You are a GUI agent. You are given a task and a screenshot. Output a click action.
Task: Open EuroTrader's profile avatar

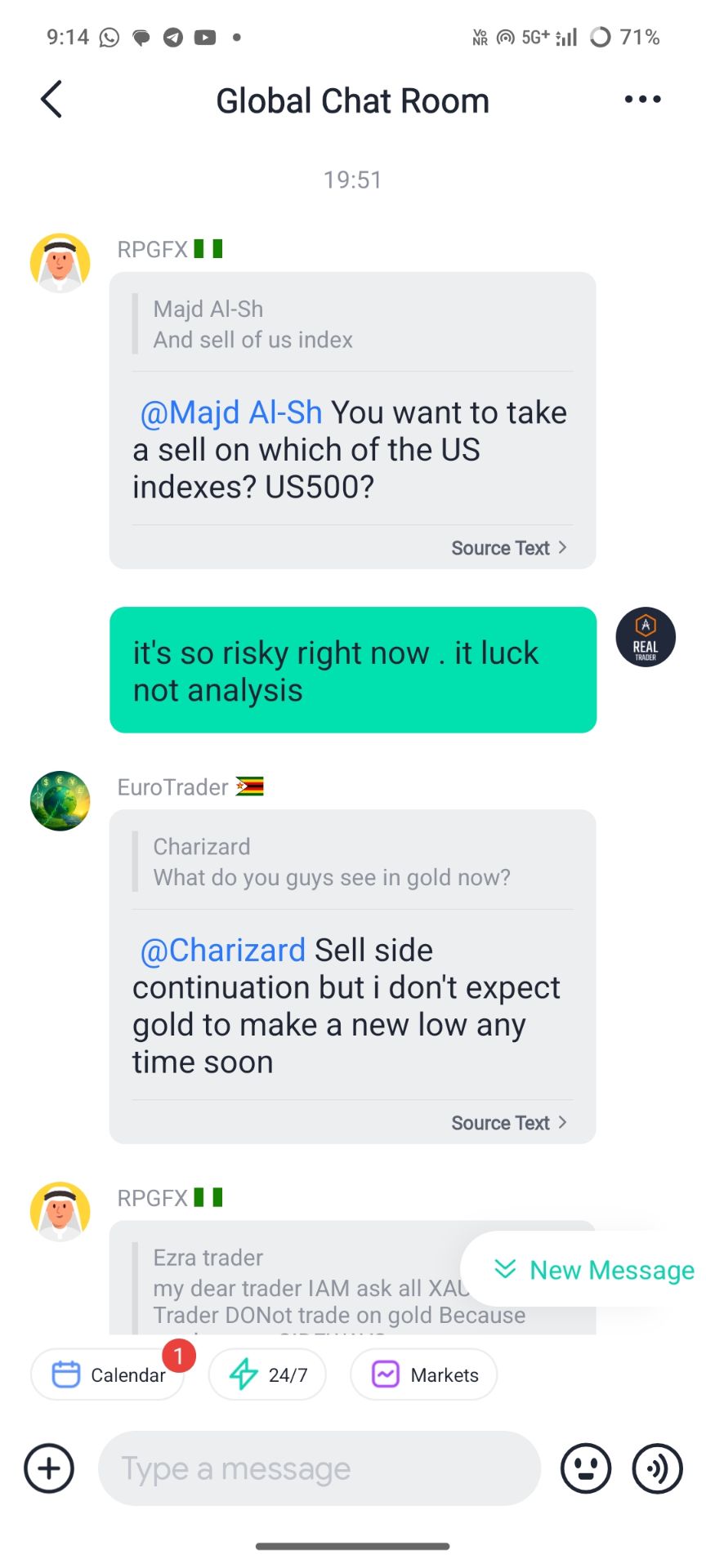[x=60, y=800]
